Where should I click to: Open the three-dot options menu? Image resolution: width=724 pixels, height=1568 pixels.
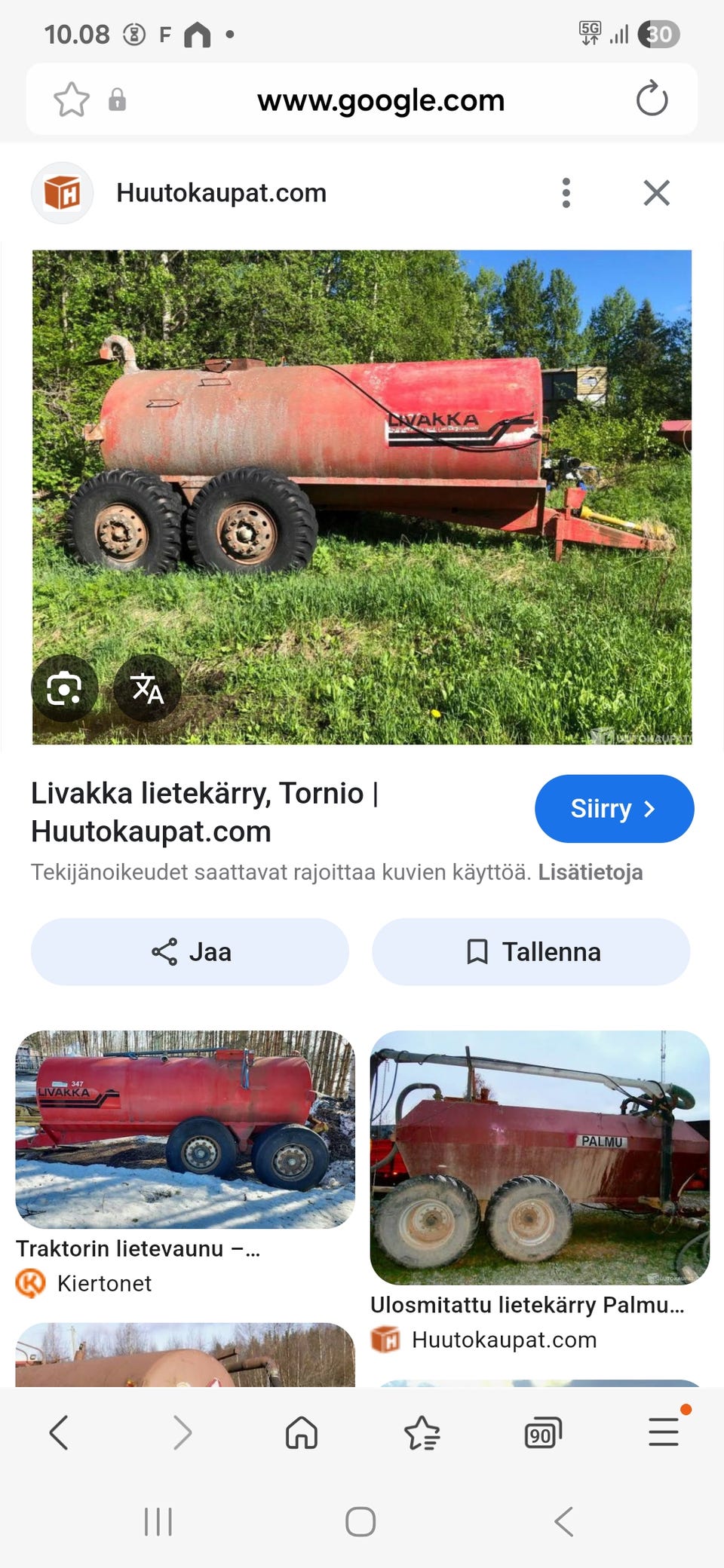pyautogui.click(x=566, y=192)
